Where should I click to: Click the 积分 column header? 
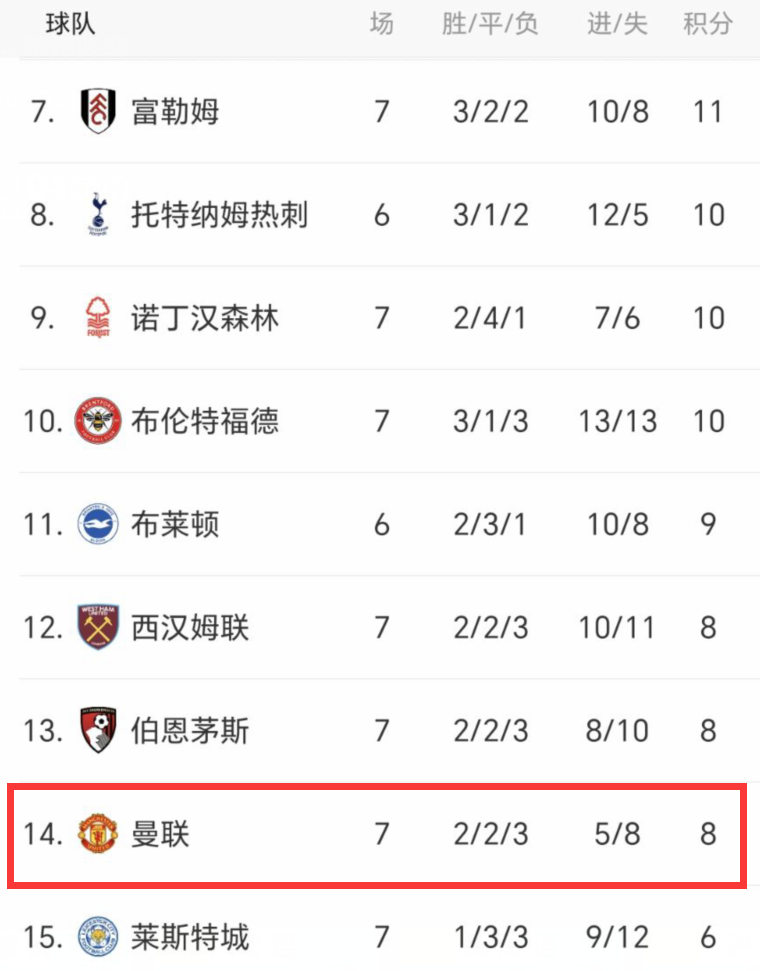708,25
